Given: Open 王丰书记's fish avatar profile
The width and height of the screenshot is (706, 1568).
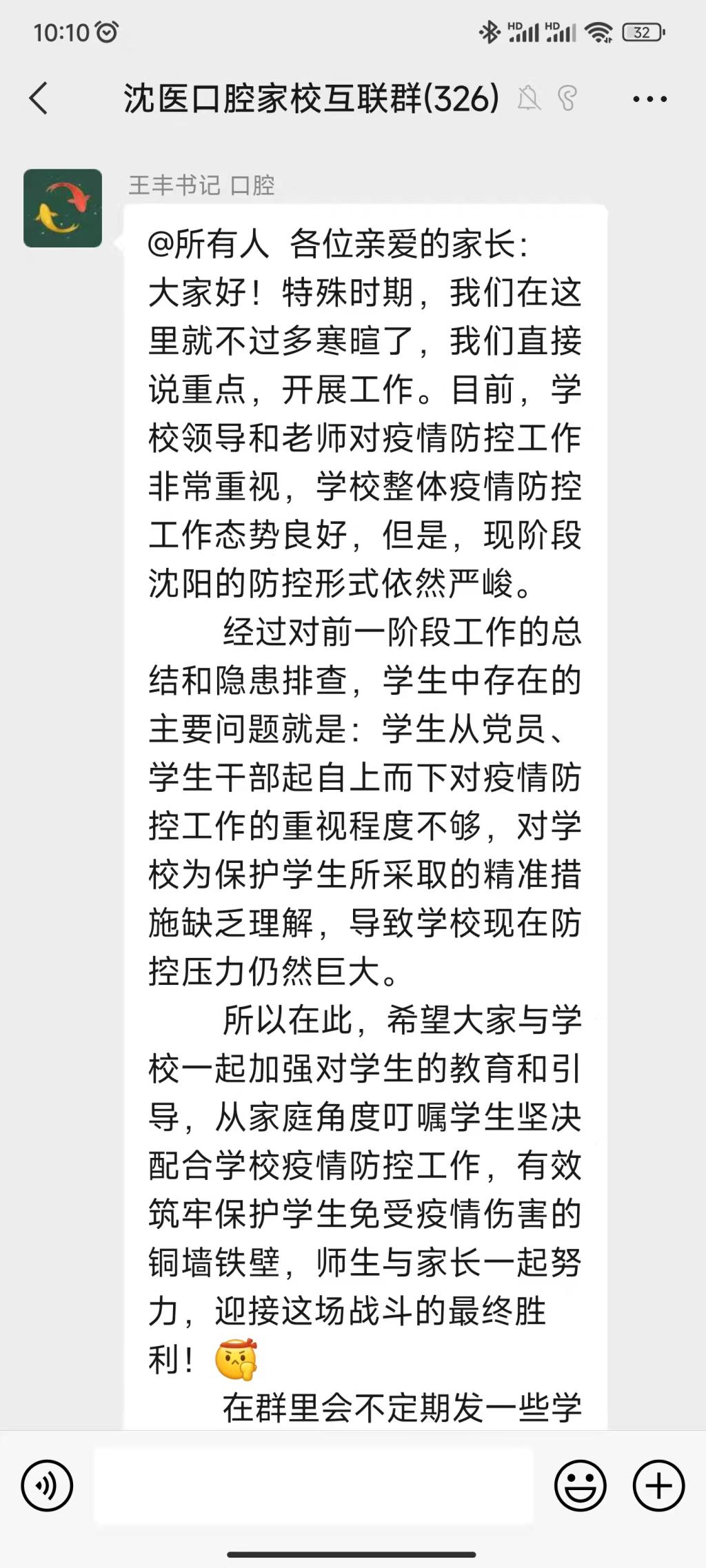Looking at the screenshot, I should click(63, 208).
